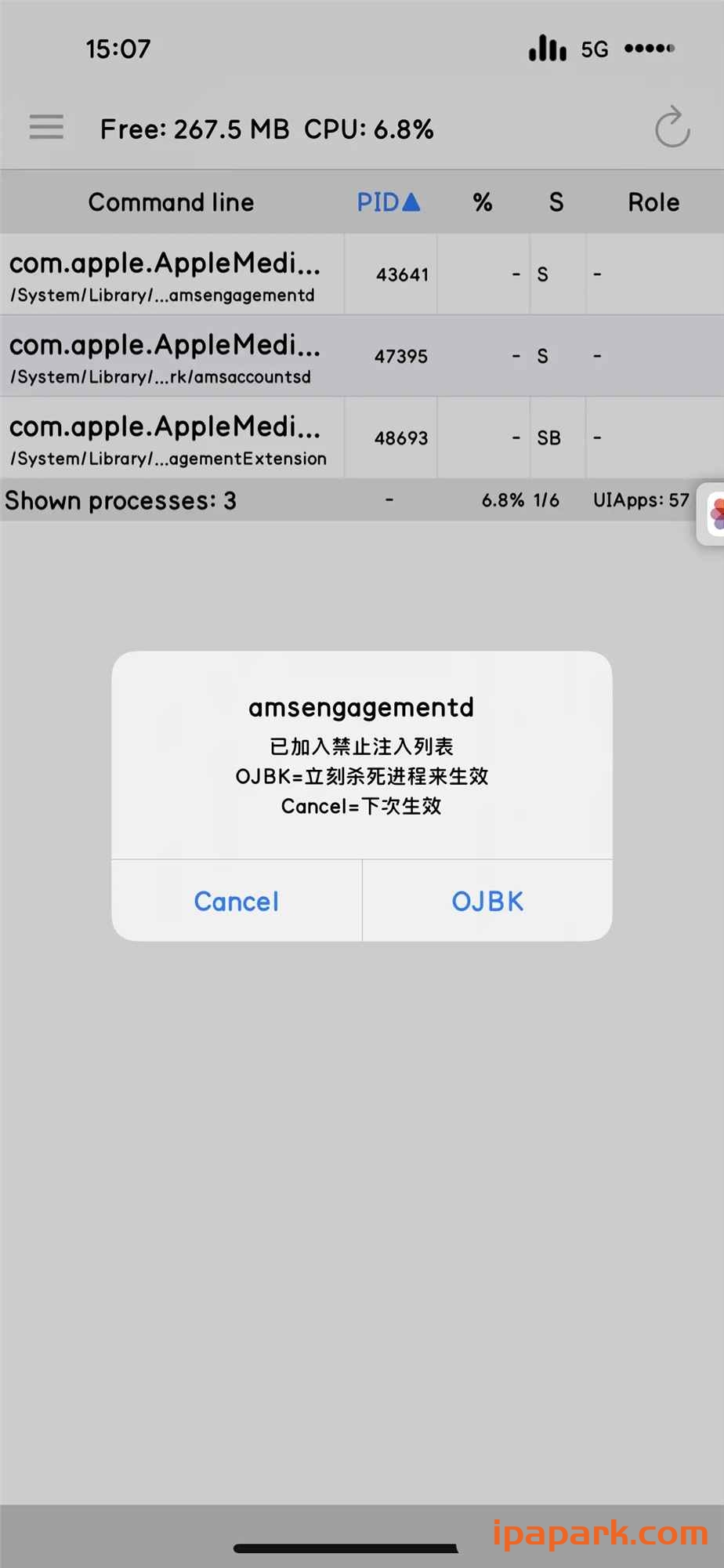
Task: Sort by the Command line column
Action: click(171, 202)
